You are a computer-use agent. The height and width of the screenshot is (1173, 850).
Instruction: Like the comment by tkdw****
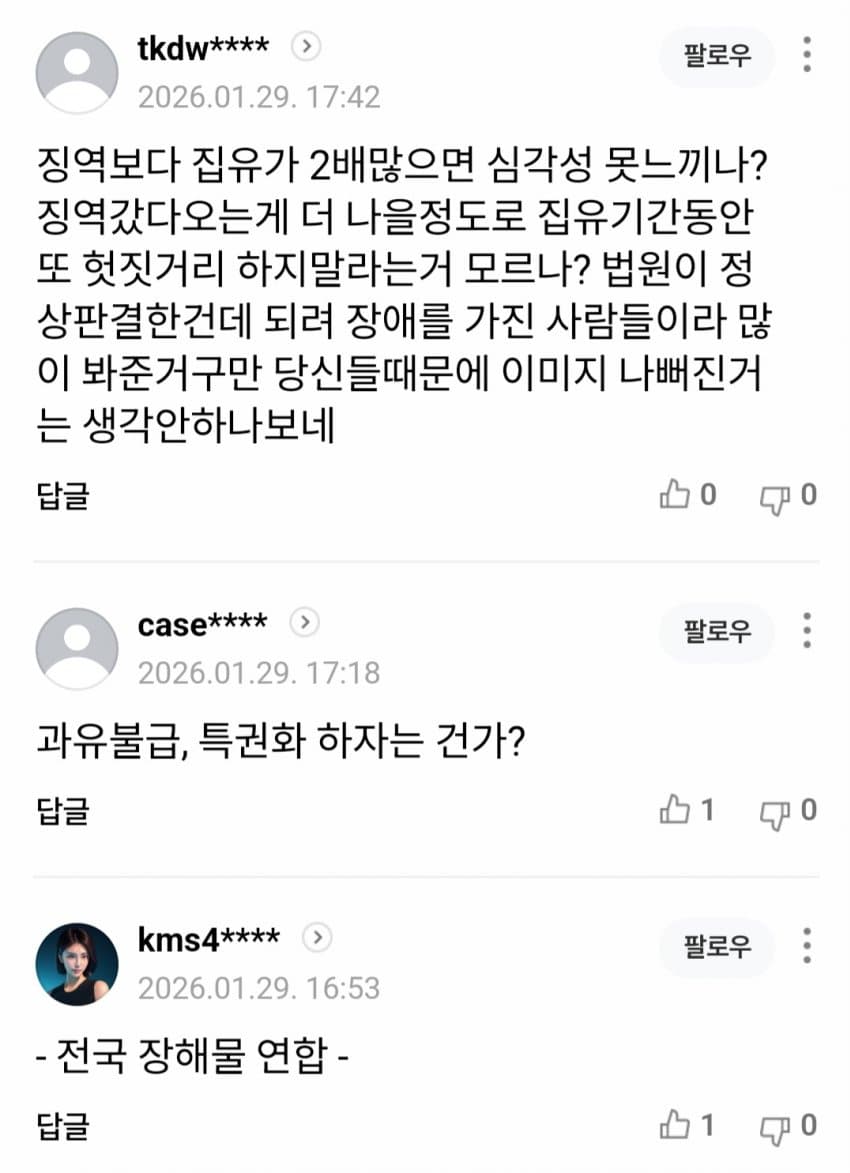(x=677, y=495)
